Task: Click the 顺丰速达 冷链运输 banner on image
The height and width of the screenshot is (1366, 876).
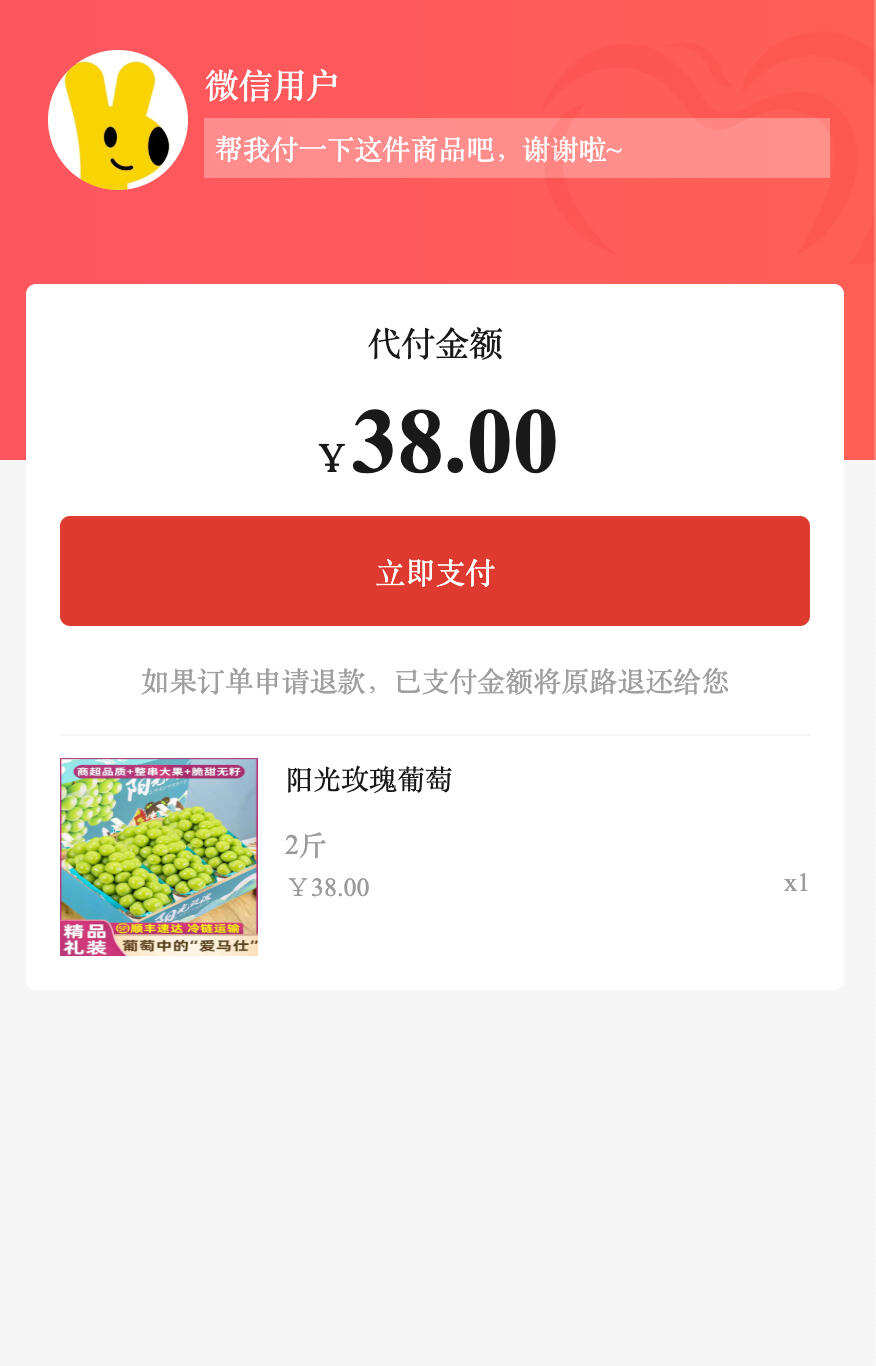Action: tap(178, 928)
